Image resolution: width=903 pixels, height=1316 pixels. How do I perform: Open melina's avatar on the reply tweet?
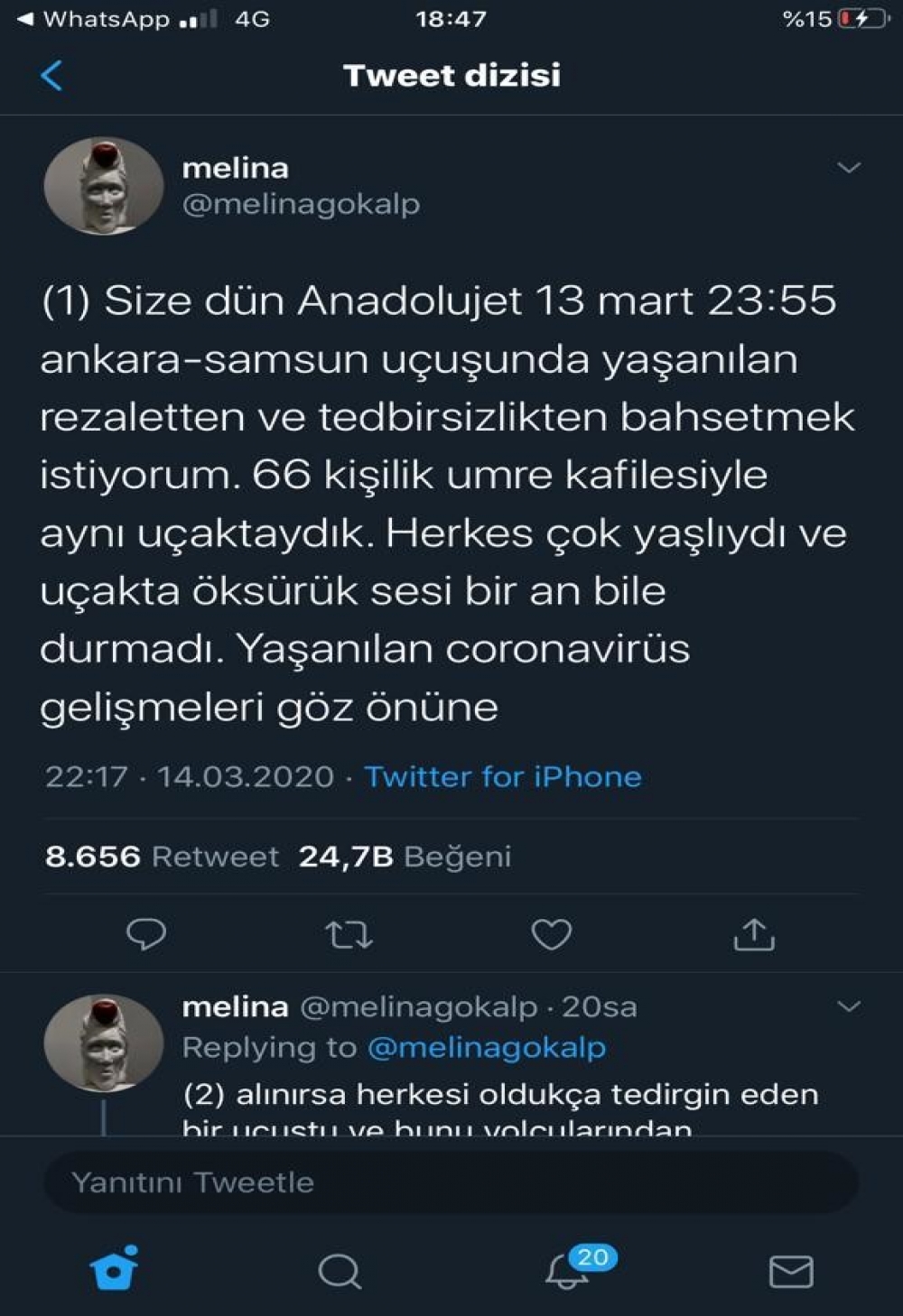pyautogui.click(x=103, y=1043)
